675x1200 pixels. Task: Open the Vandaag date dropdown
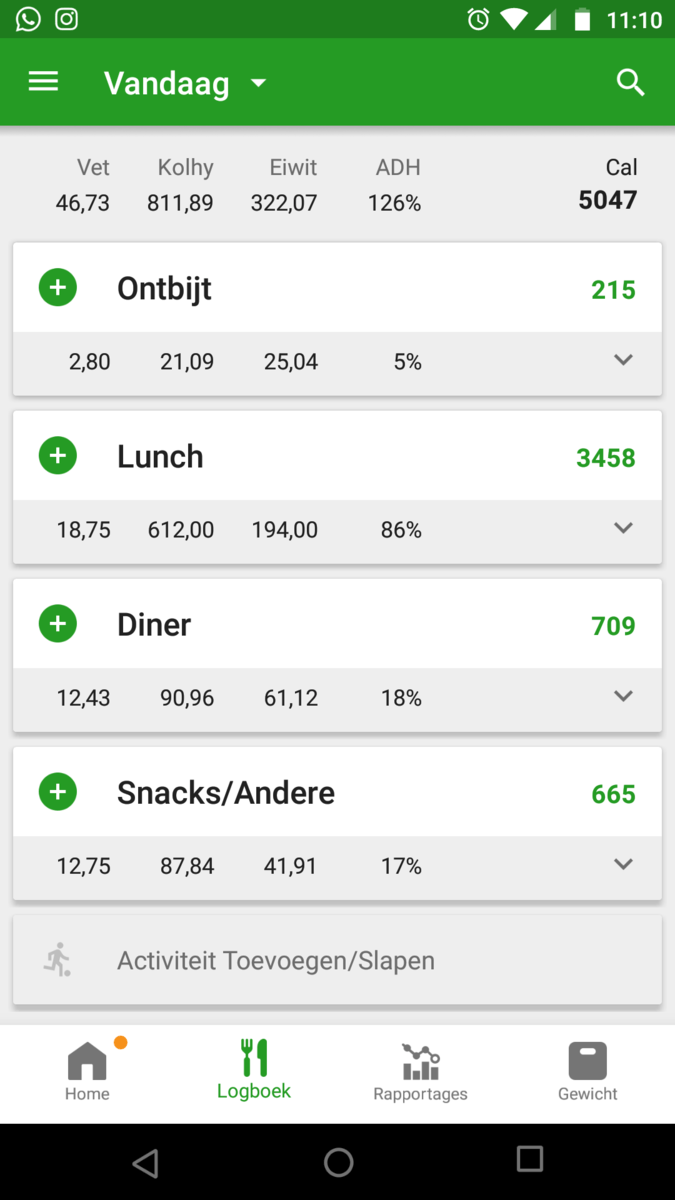186,83
